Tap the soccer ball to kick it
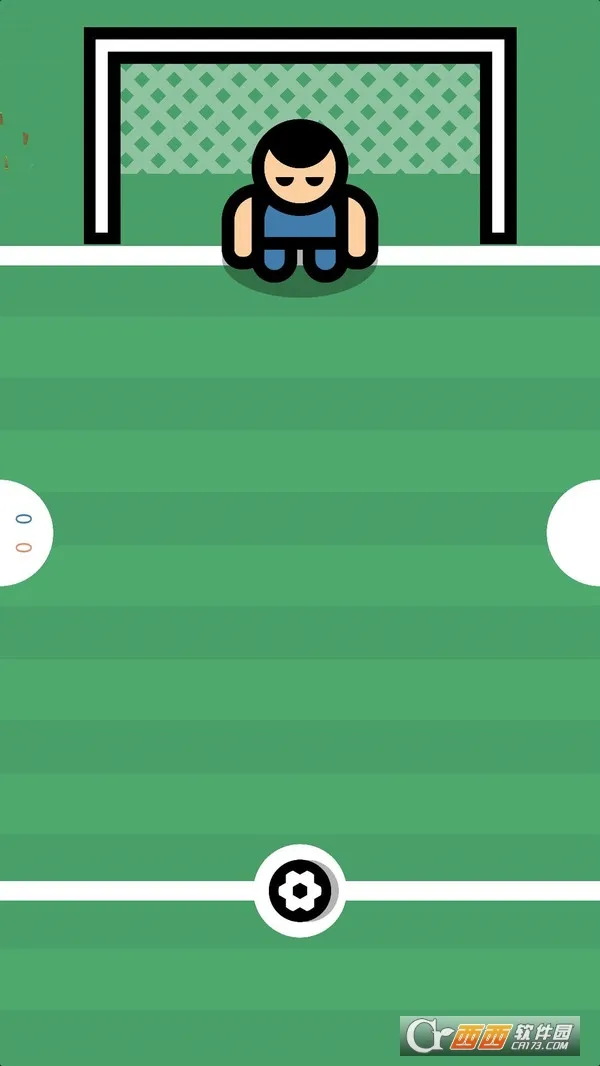The image size is (600, 1066). 300,889
